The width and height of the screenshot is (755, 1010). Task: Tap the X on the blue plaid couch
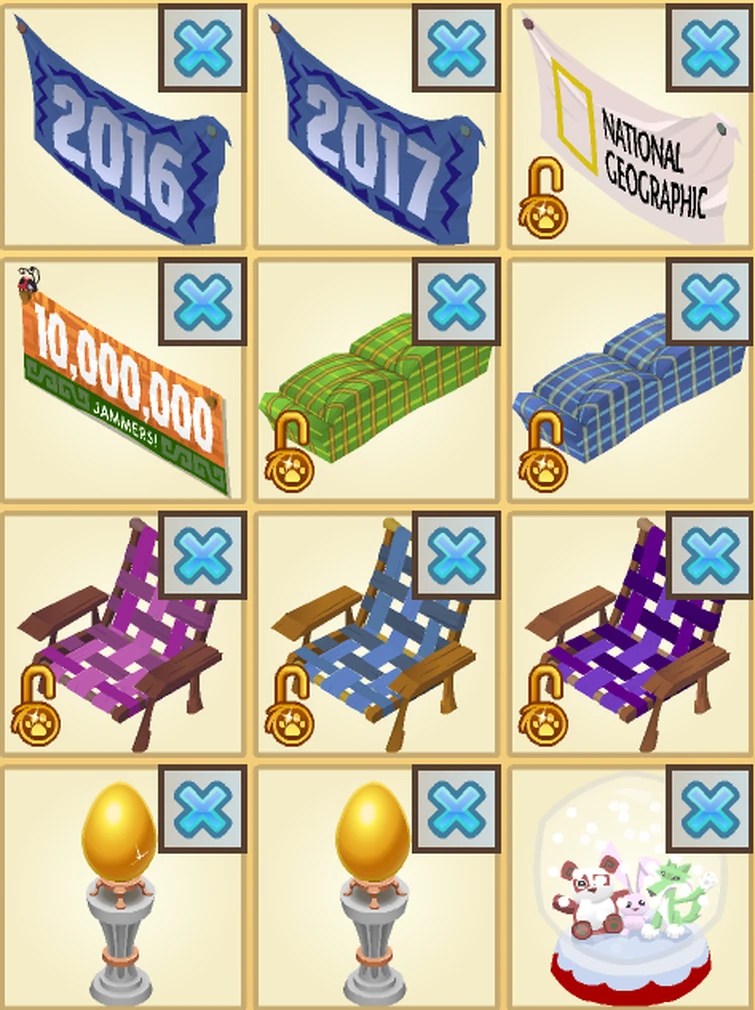(x=710, y=301)
